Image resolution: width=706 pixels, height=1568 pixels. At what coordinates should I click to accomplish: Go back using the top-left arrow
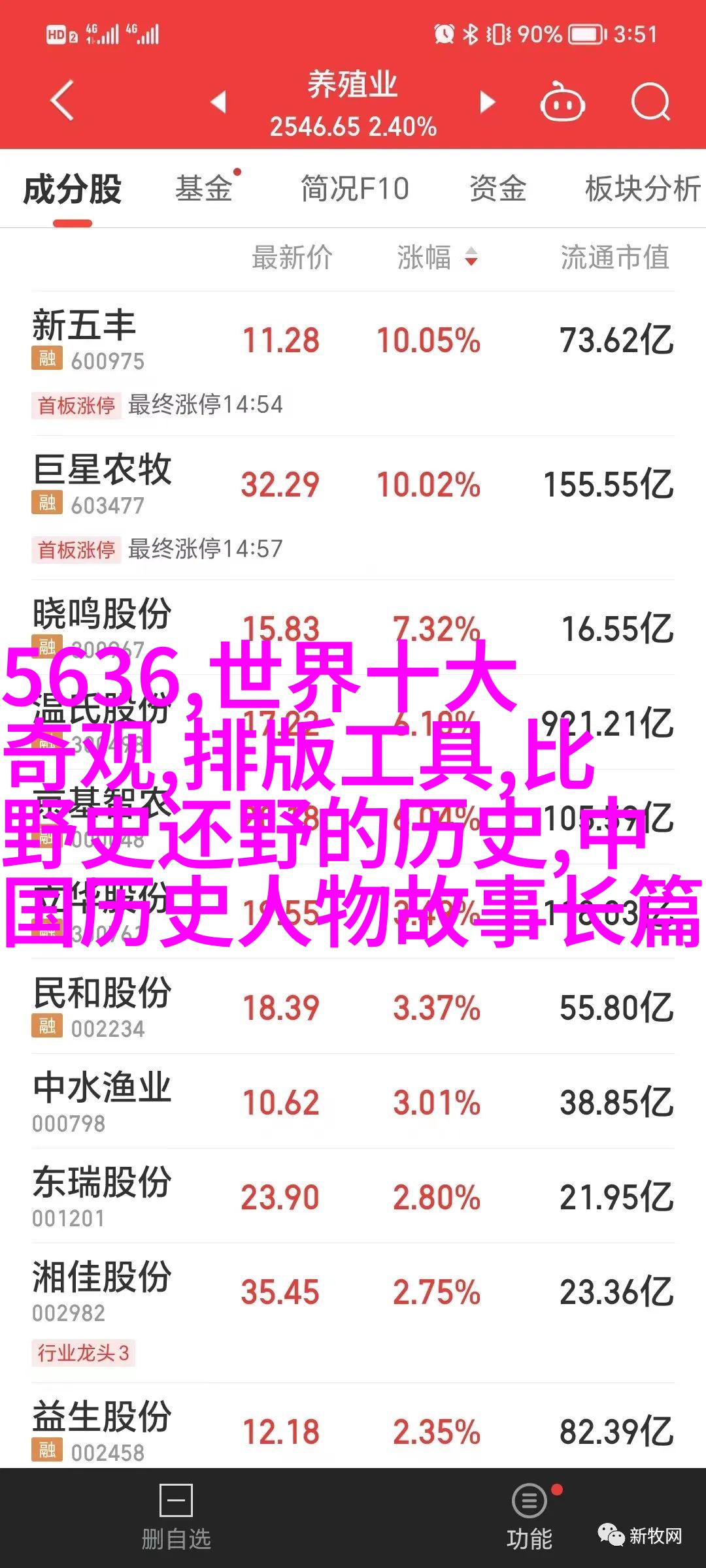pos(62,101)
